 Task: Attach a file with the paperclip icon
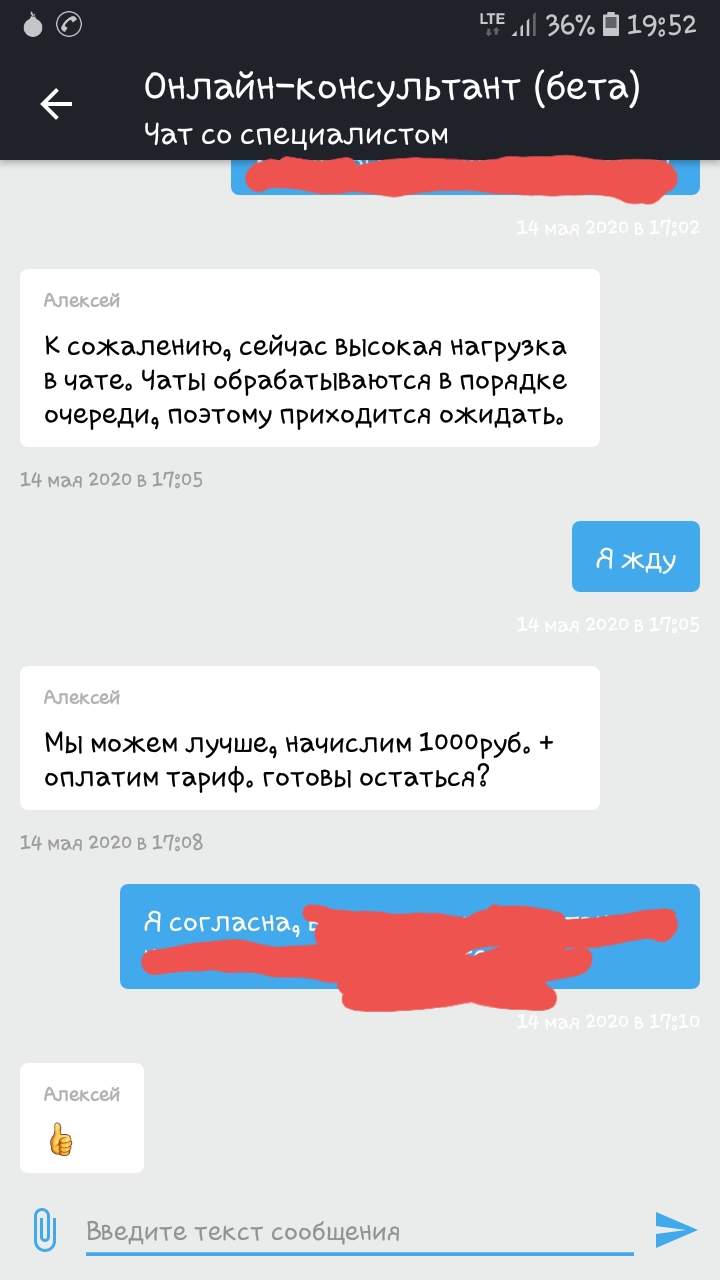coord(44,1230)
